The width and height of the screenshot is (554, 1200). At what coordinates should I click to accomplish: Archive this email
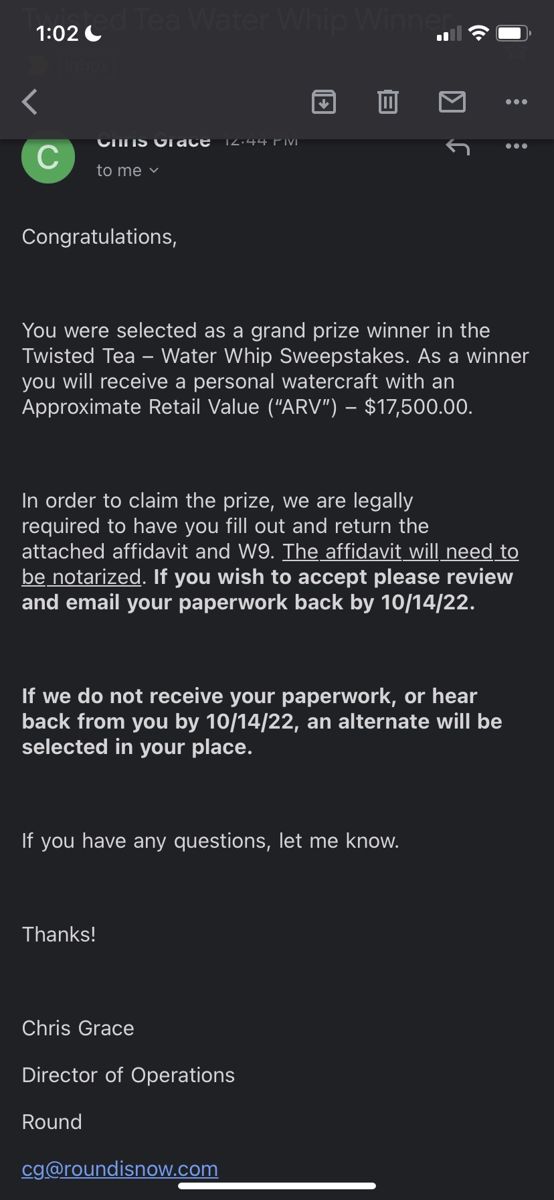[324, 101]
